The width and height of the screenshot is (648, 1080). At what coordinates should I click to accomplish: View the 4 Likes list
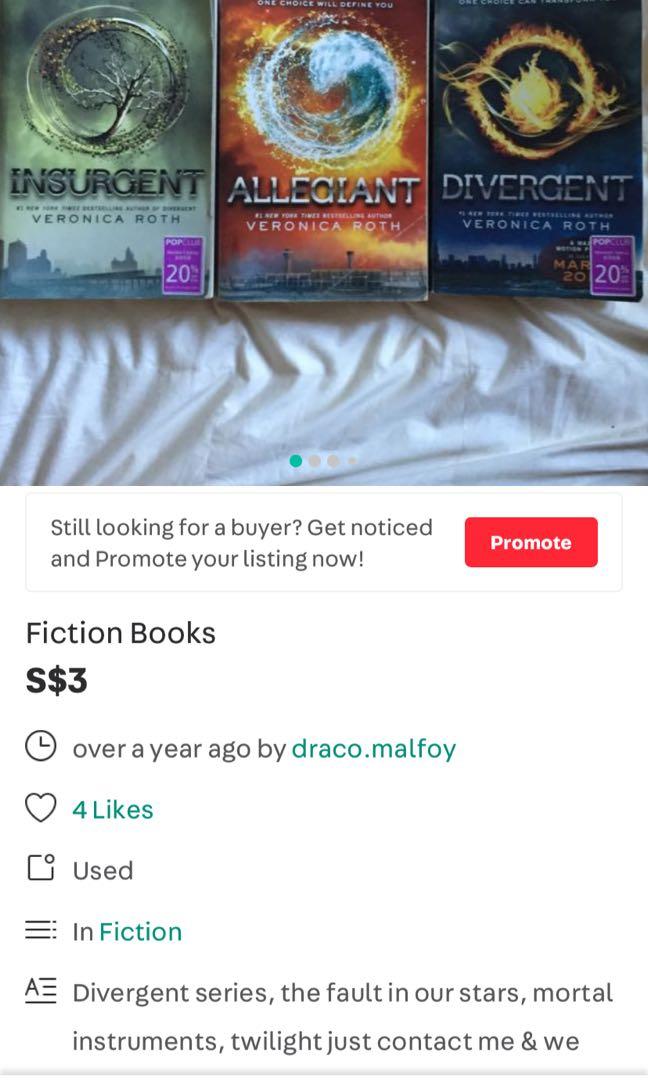pos(113,809)
